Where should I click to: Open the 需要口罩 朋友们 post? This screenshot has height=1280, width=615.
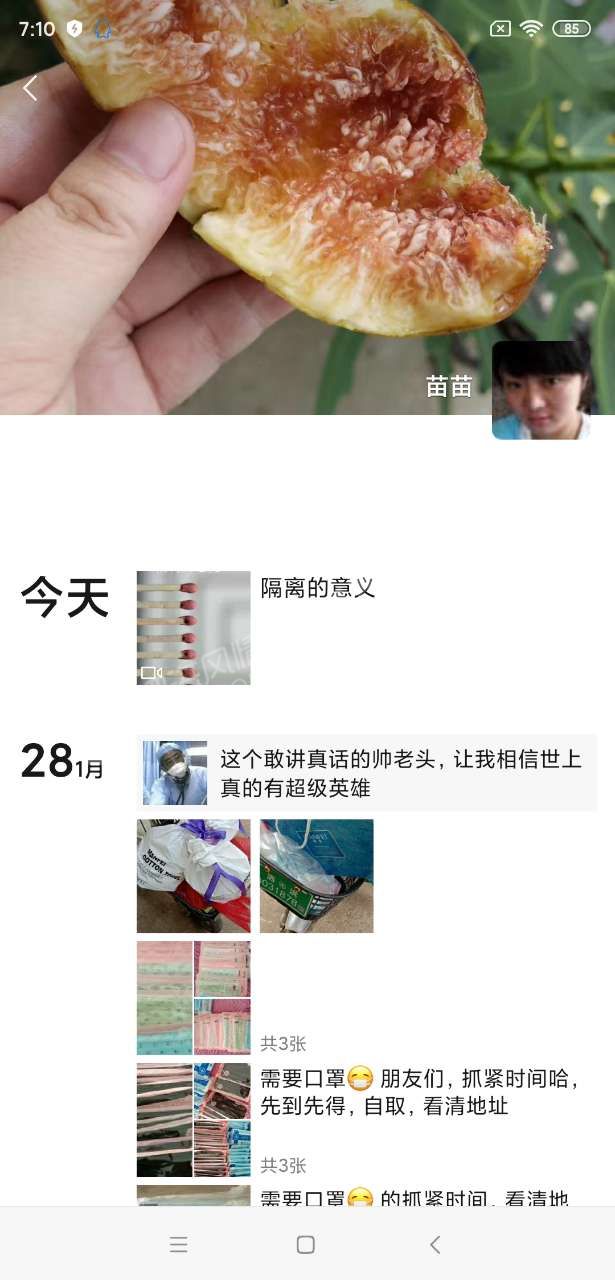(x=414, y=1092)
